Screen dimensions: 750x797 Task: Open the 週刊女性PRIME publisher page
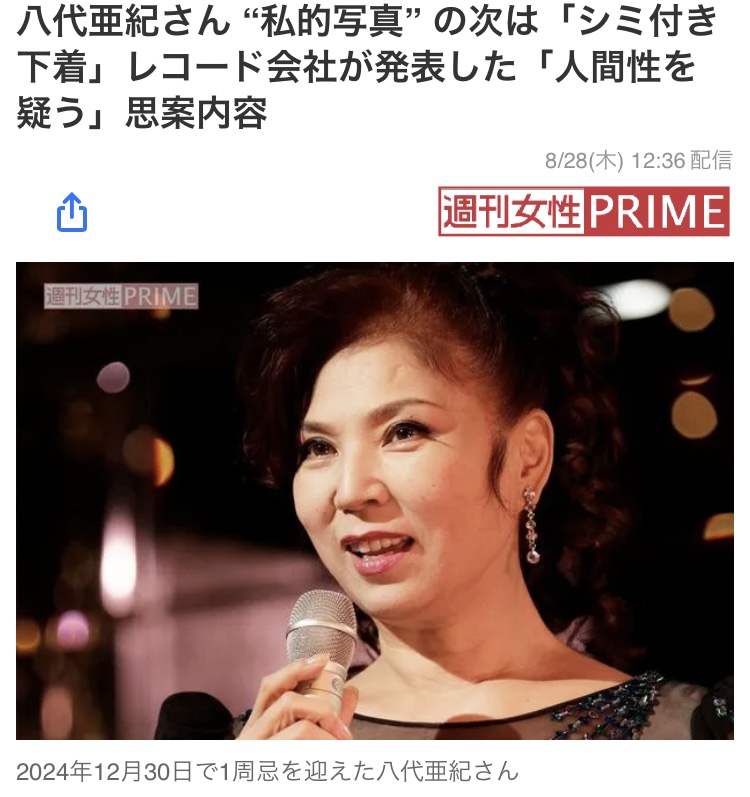pos(583,212)
